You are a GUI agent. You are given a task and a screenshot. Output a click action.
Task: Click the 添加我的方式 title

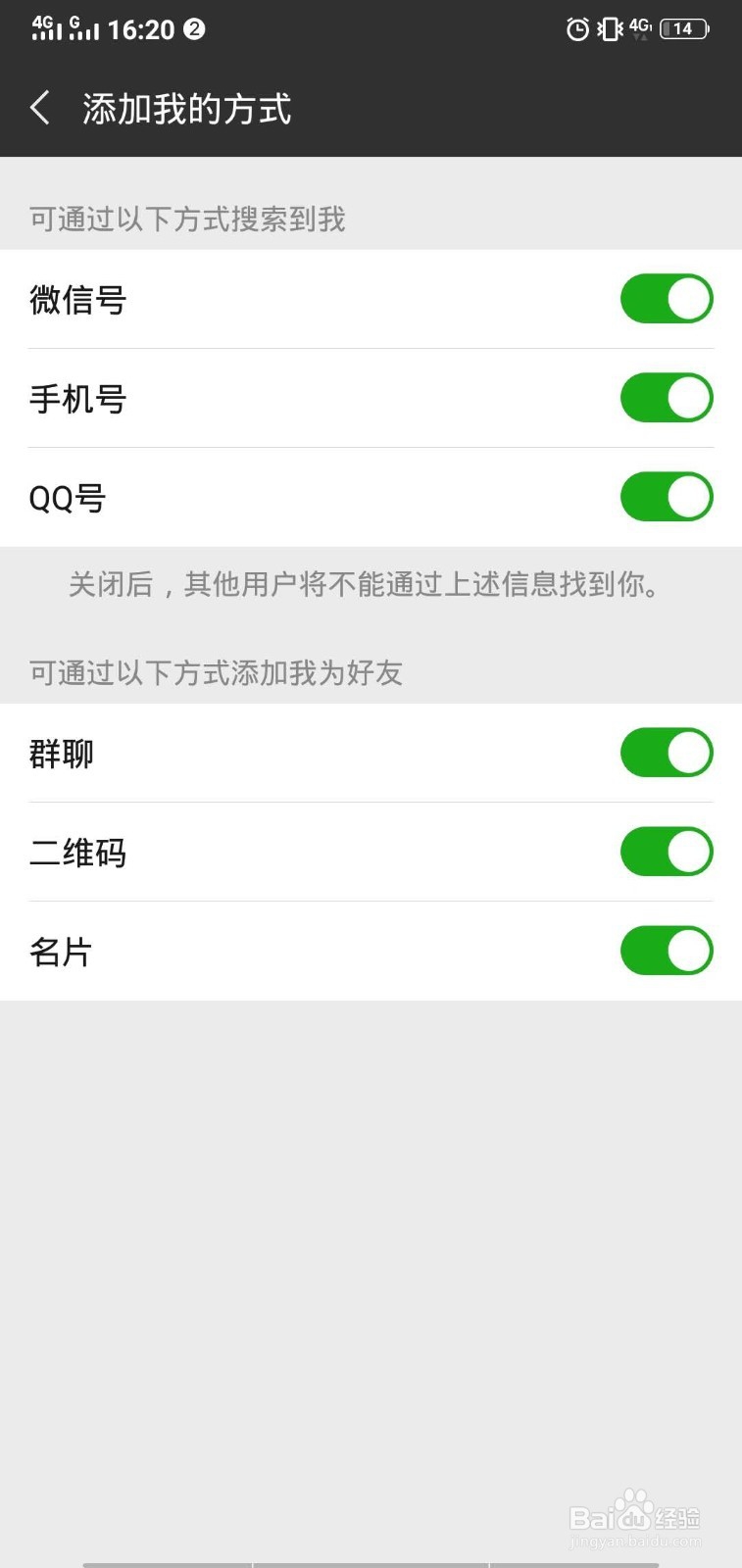coord(186,109)
